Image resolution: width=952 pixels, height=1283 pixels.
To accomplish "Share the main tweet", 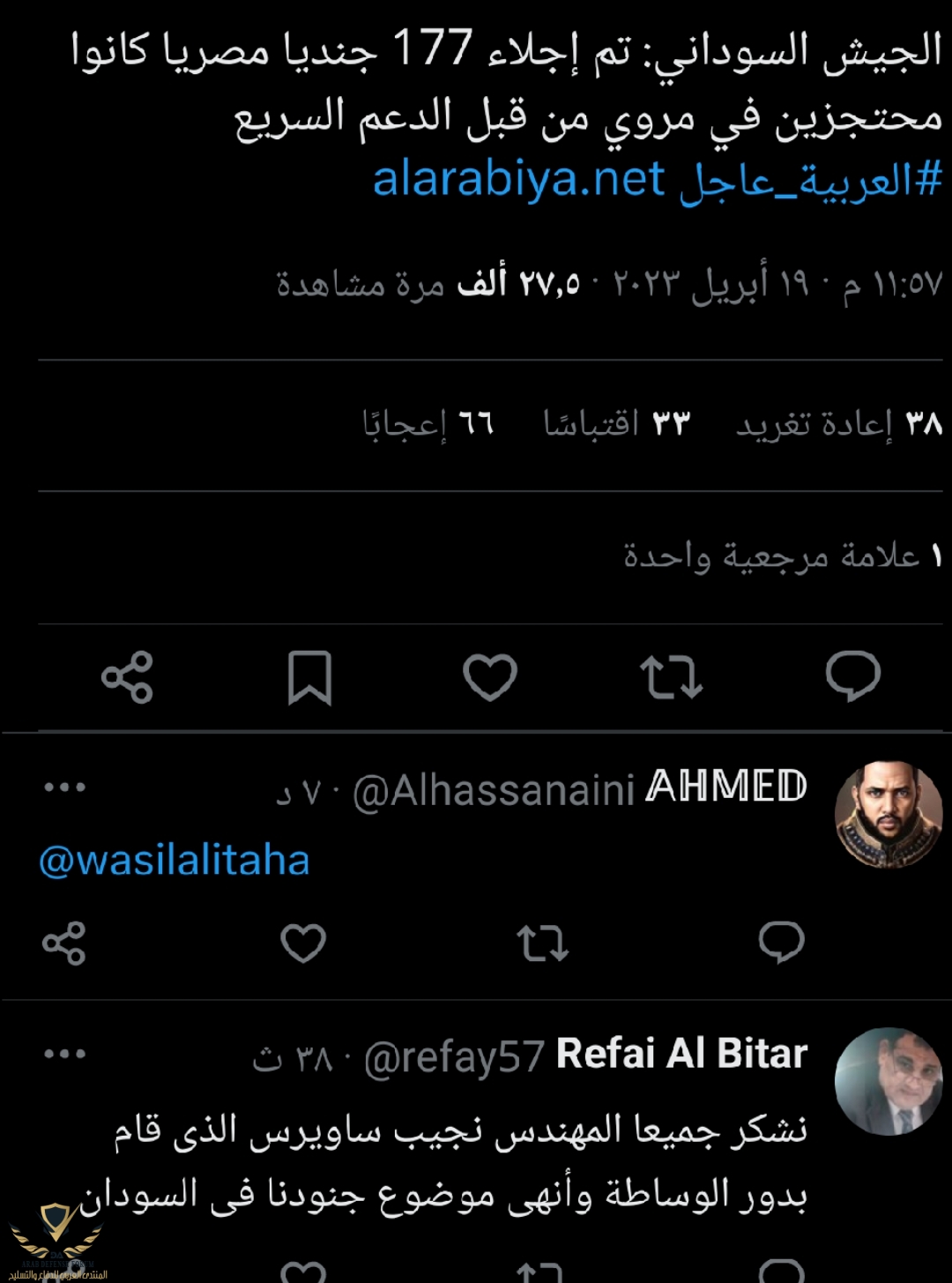I will click(x=128, y=677).
